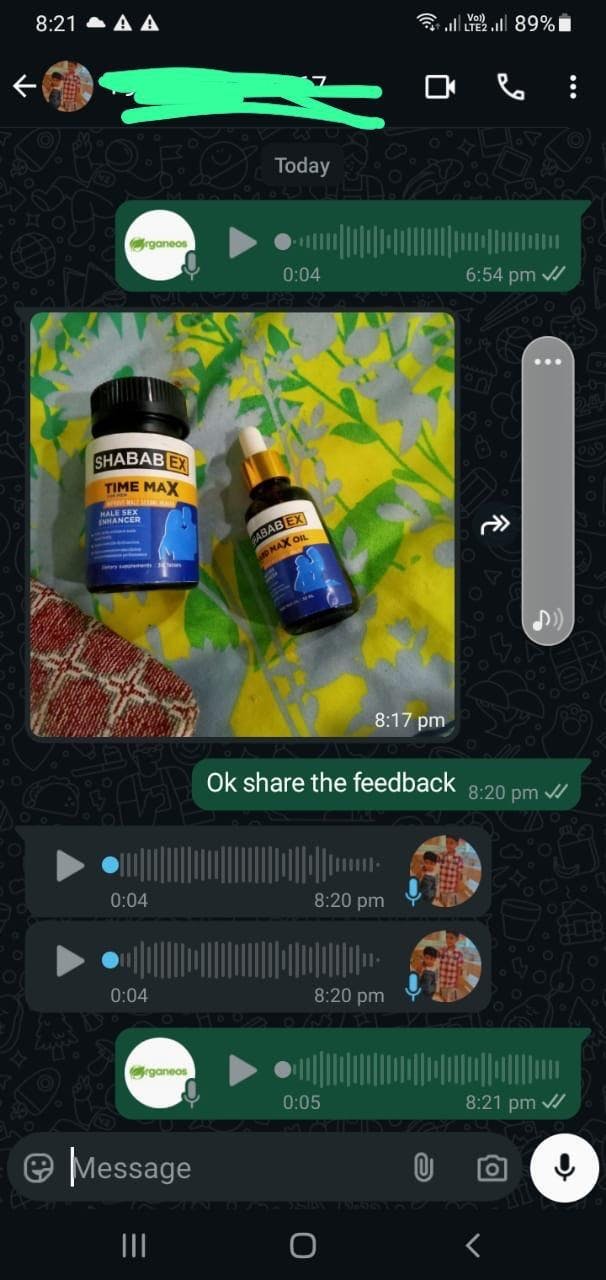606x1280 pixels.
Task: Open the emoji picker
Action: tap(38, 1167)
